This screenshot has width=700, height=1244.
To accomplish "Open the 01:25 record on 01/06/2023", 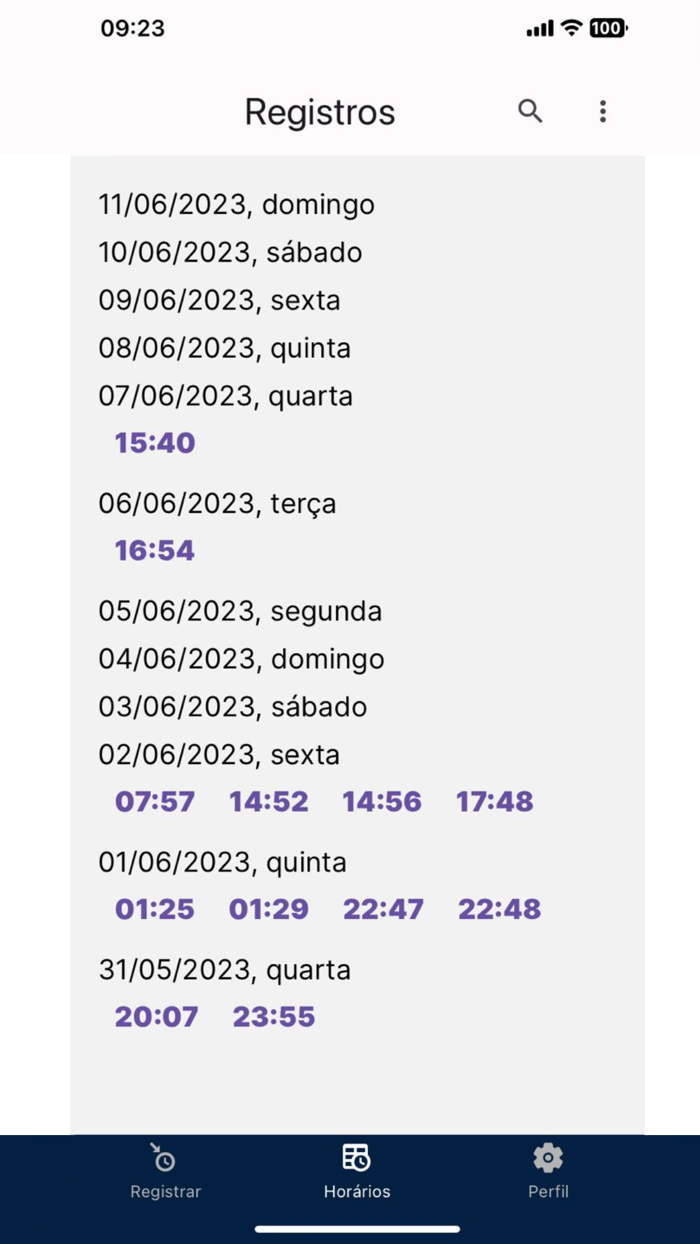I will click(x=155, y=910).
